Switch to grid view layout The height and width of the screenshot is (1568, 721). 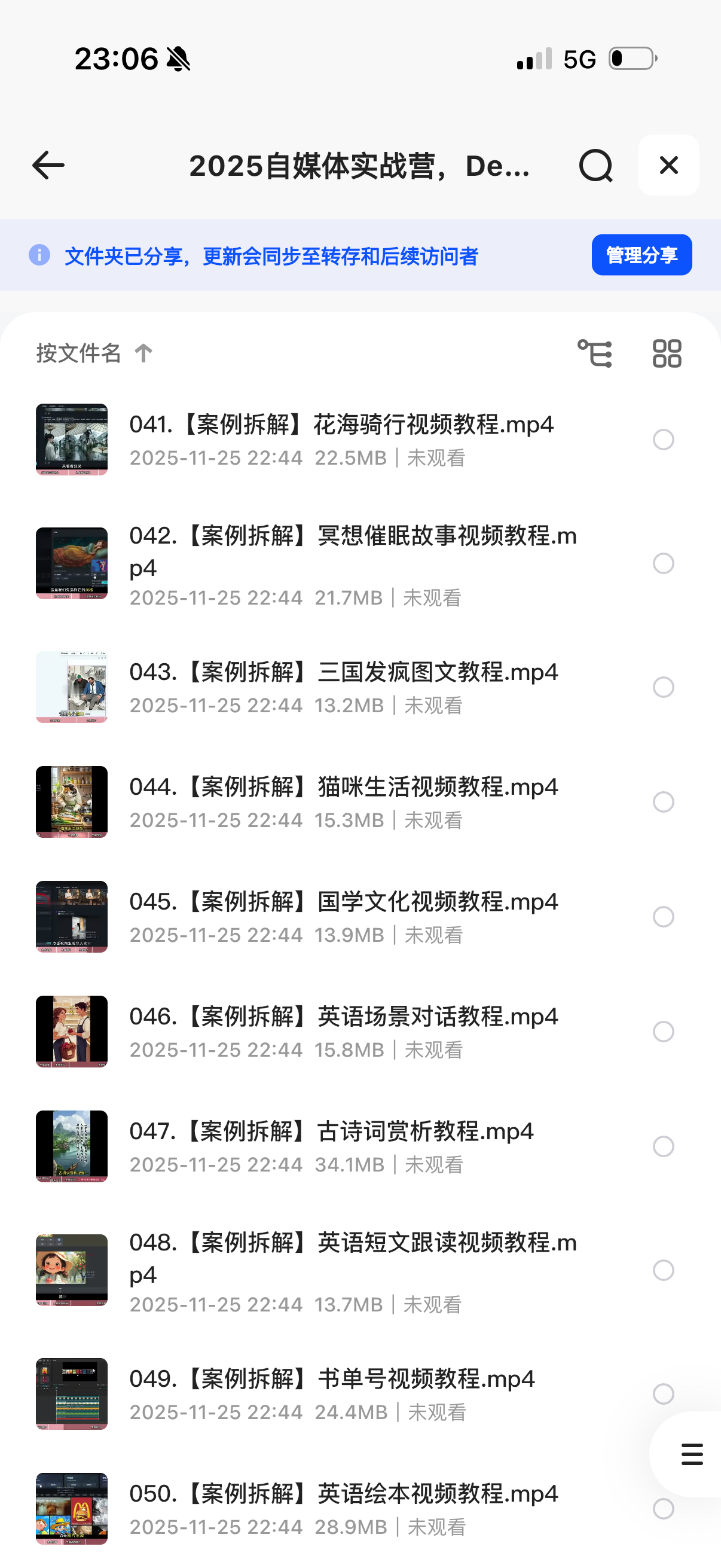(667, 353)
